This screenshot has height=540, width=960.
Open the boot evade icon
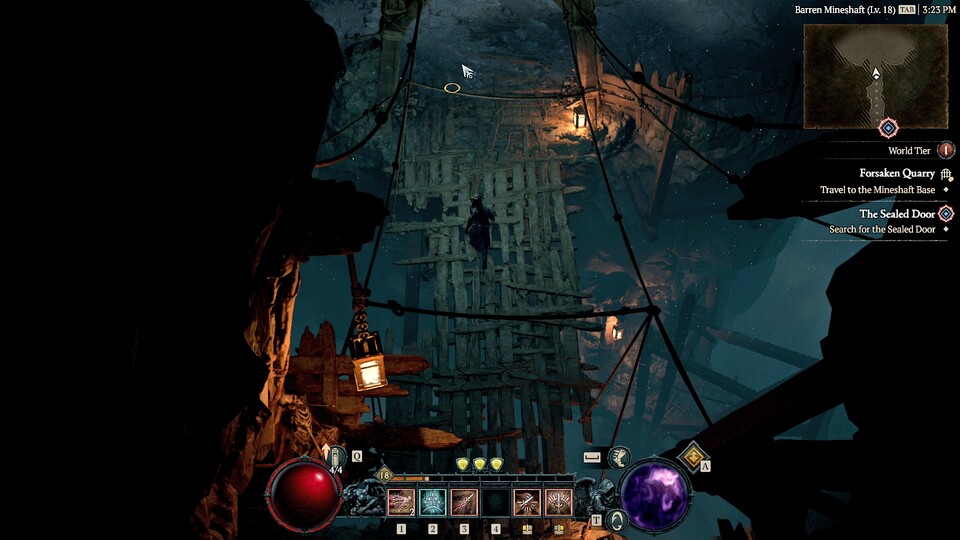(619, 456)
